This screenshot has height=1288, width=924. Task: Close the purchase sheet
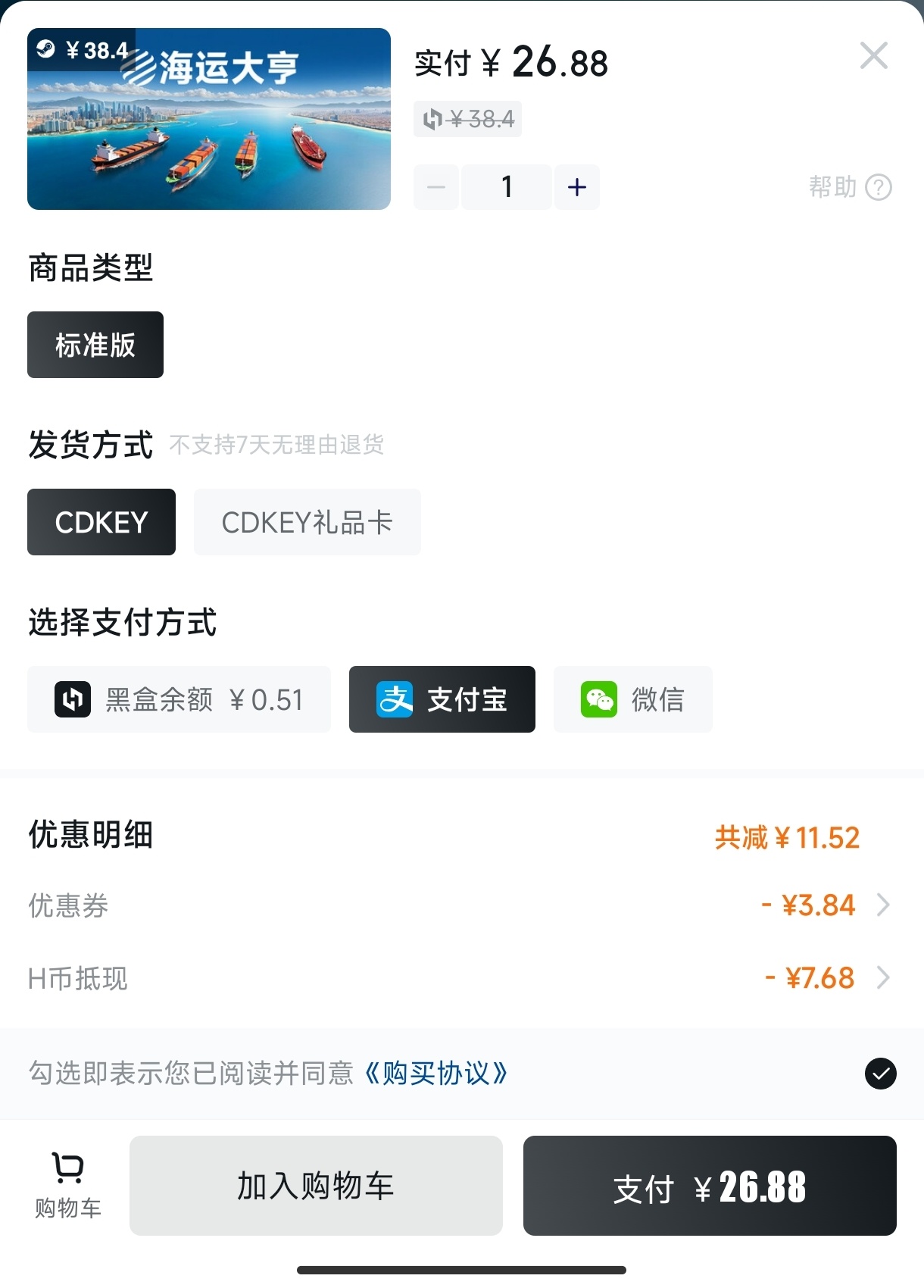click(x=873, y=56)
